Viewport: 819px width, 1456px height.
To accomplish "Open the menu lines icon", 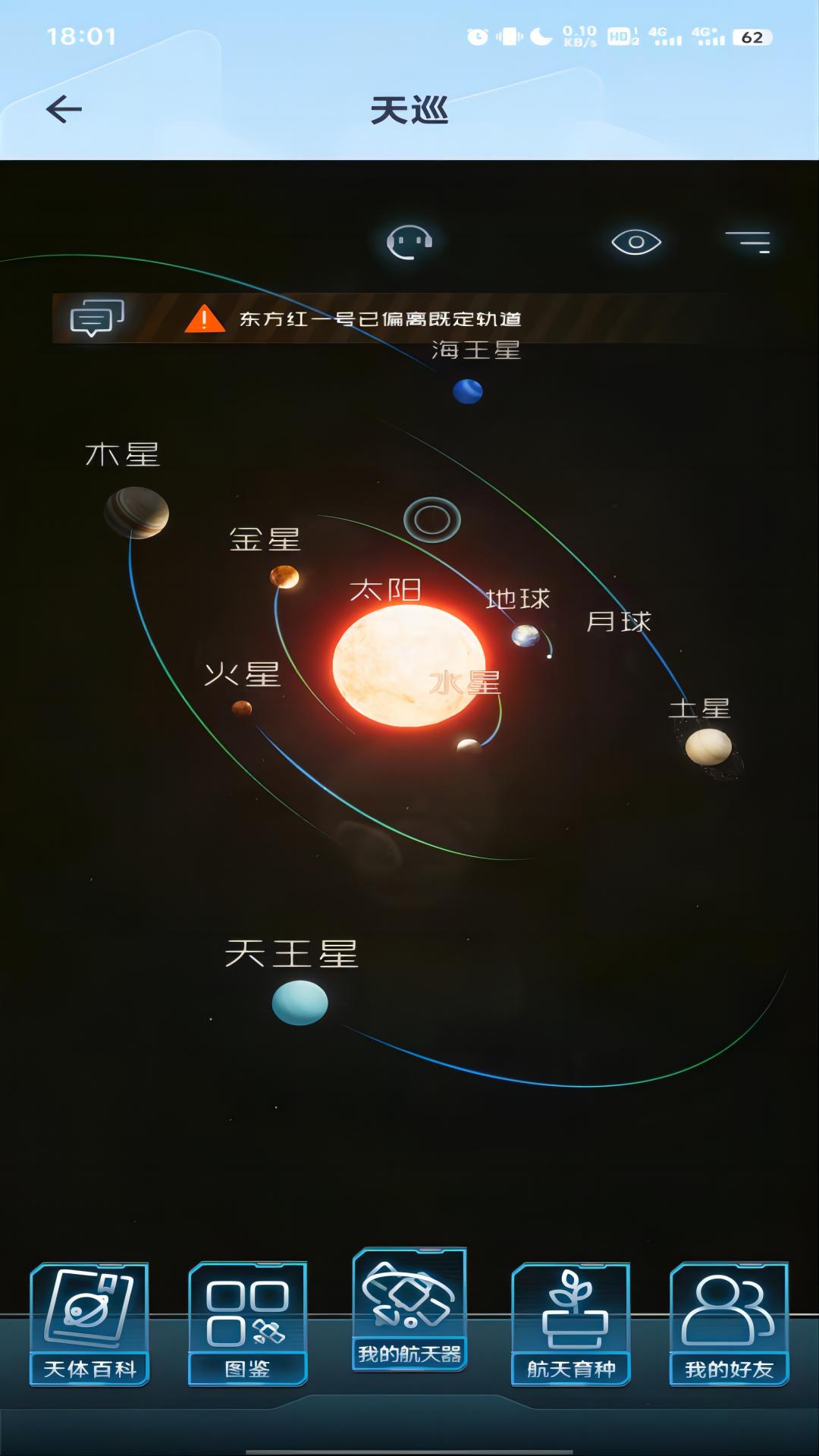I will [748, 242].
